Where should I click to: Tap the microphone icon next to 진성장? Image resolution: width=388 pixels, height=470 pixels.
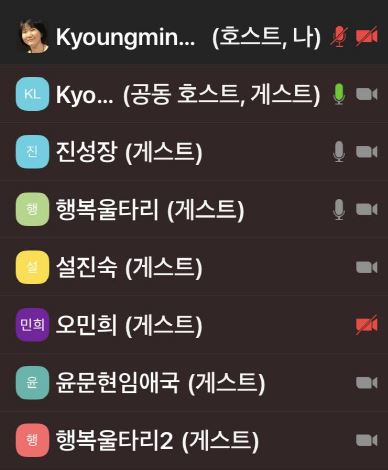pyautogui.click(x=339, y=152)
